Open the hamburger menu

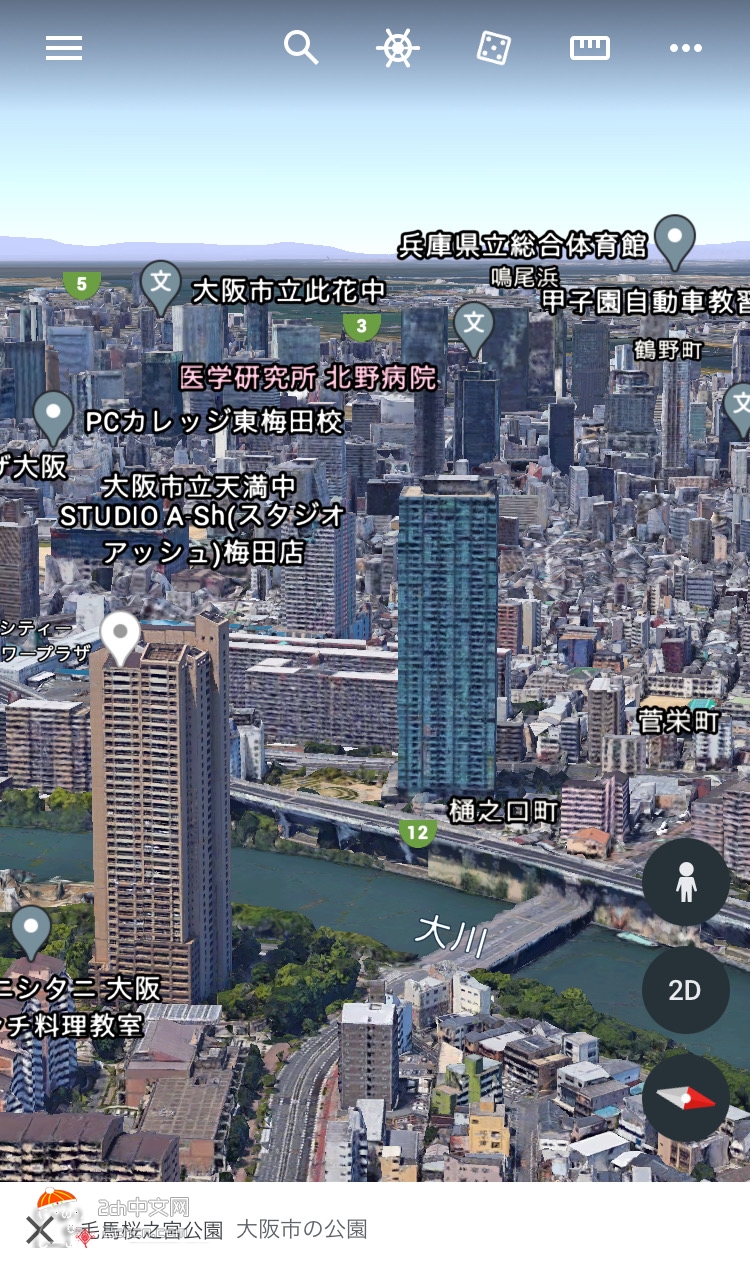(x=64, y=48)
